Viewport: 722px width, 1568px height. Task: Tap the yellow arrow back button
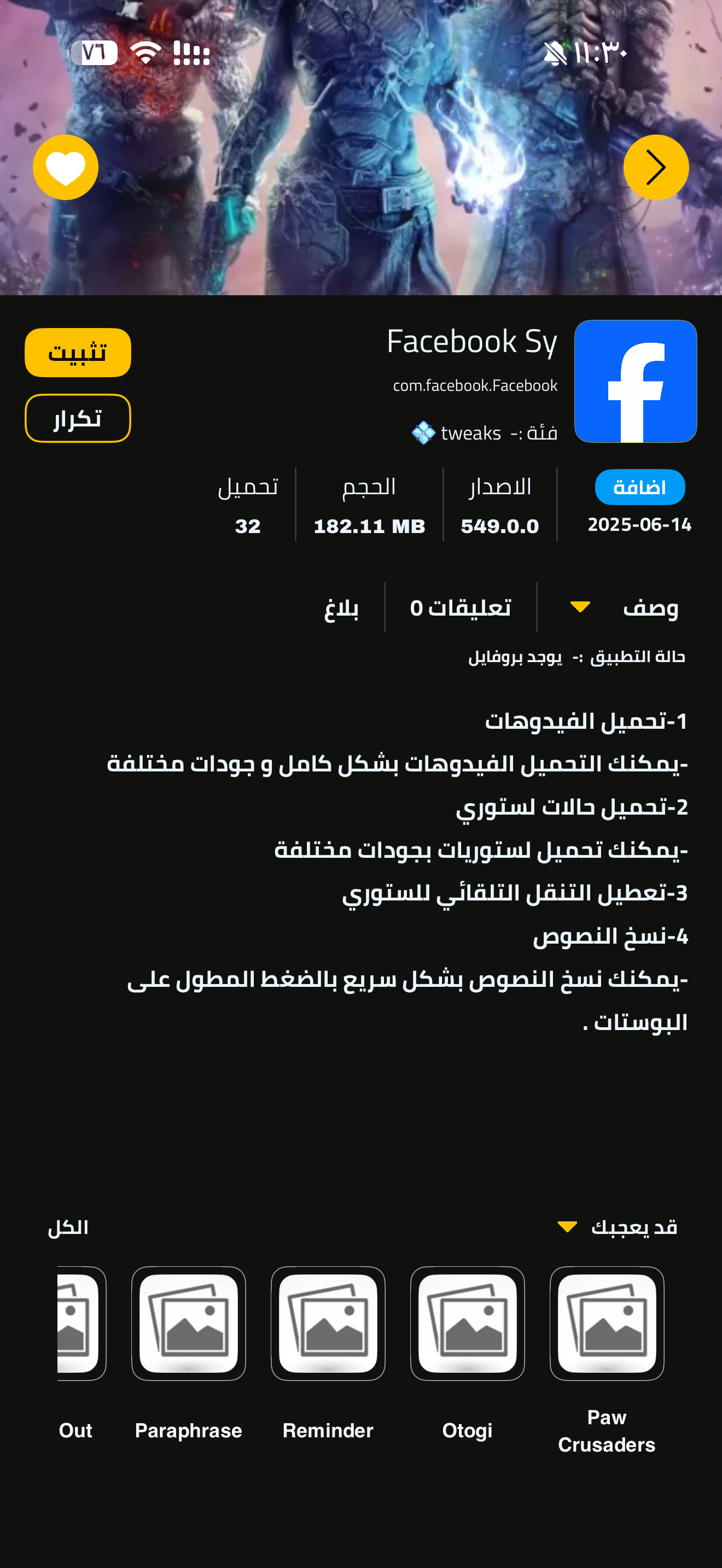[656, 167]
